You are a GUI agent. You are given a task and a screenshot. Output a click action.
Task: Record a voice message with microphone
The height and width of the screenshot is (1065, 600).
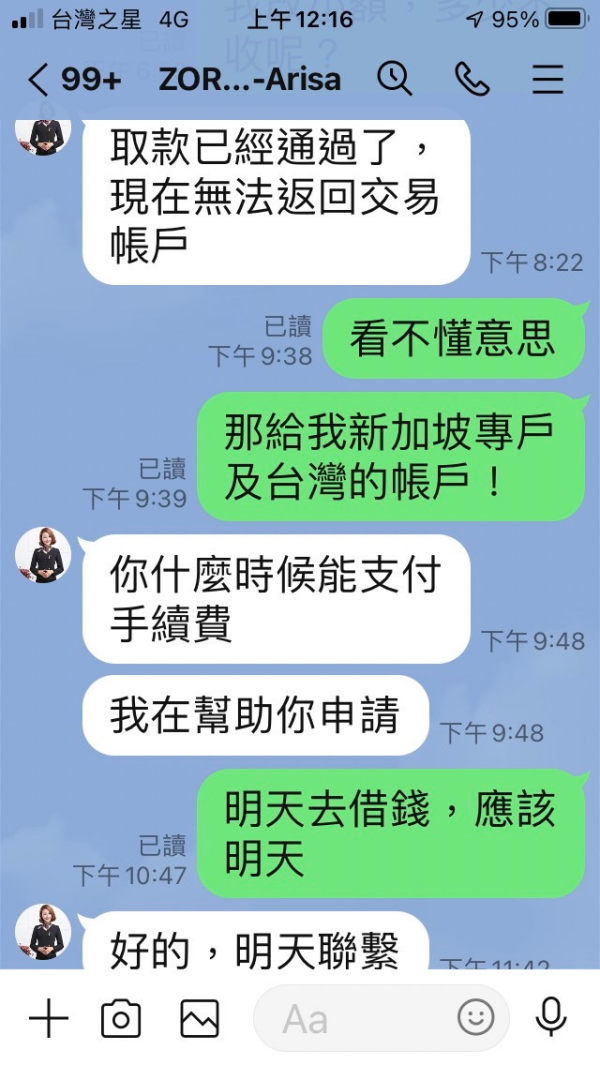(x=550, y=1017)
